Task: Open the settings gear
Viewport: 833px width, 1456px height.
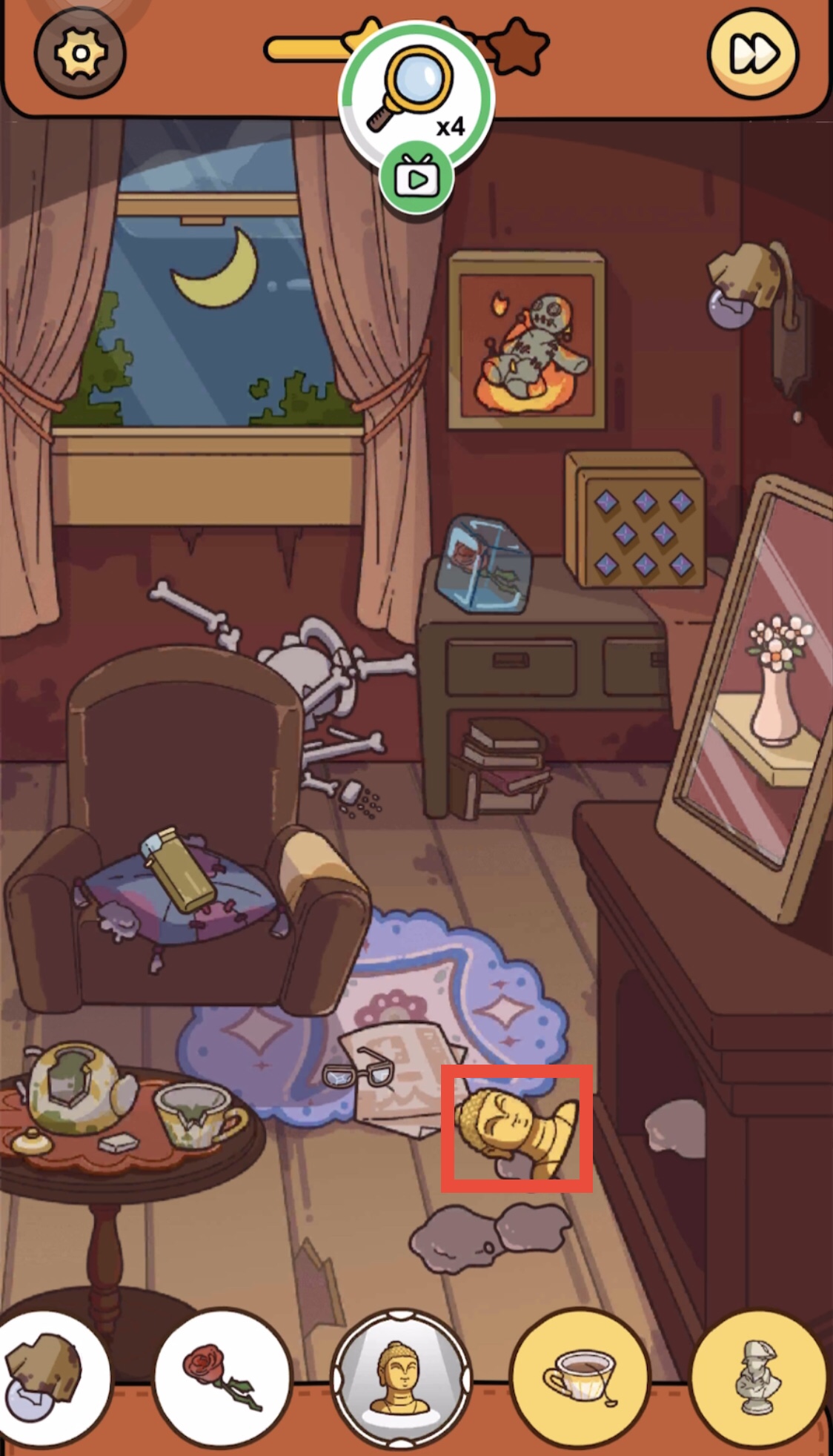Action: click(x=80, y=53)
